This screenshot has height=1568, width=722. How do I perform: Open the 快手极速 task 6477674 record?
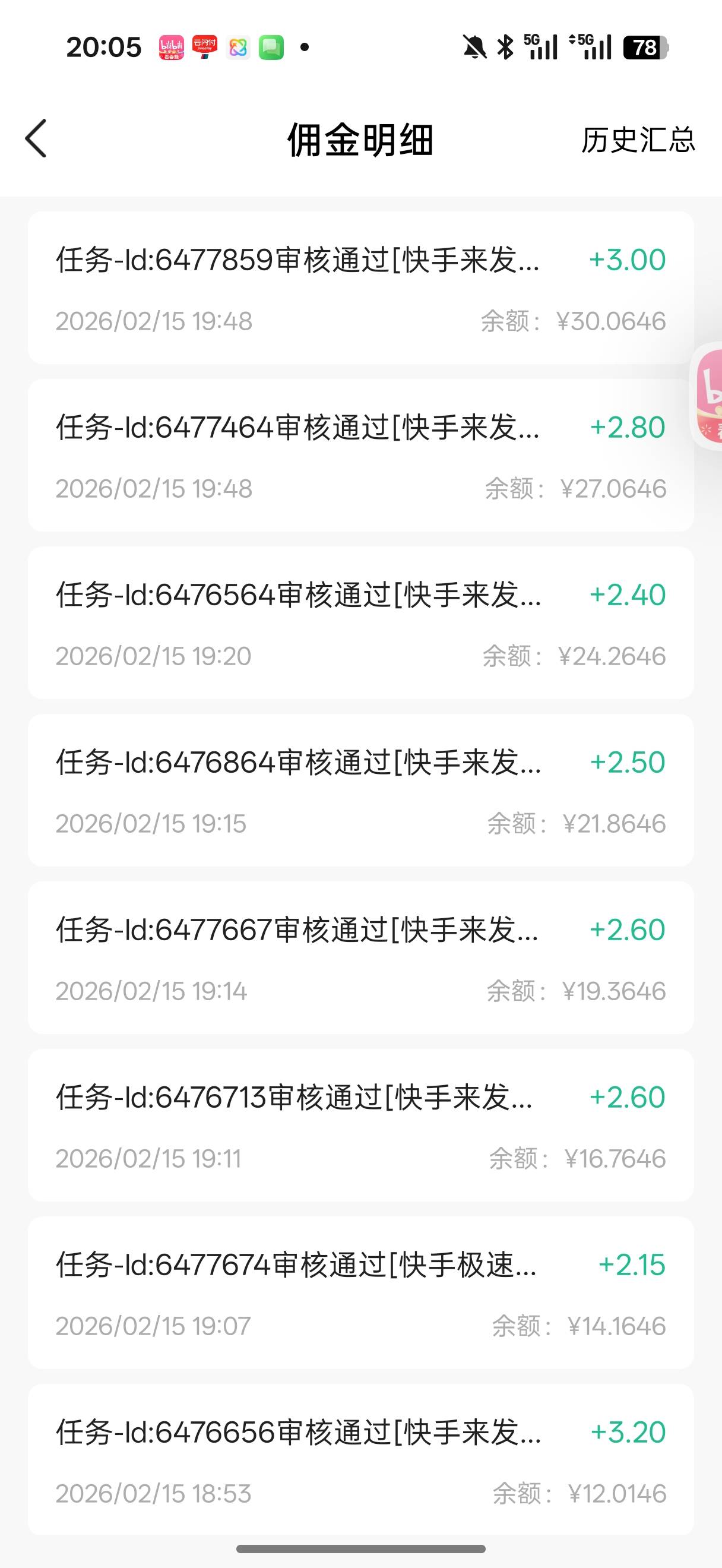[x=360, y=1292]
